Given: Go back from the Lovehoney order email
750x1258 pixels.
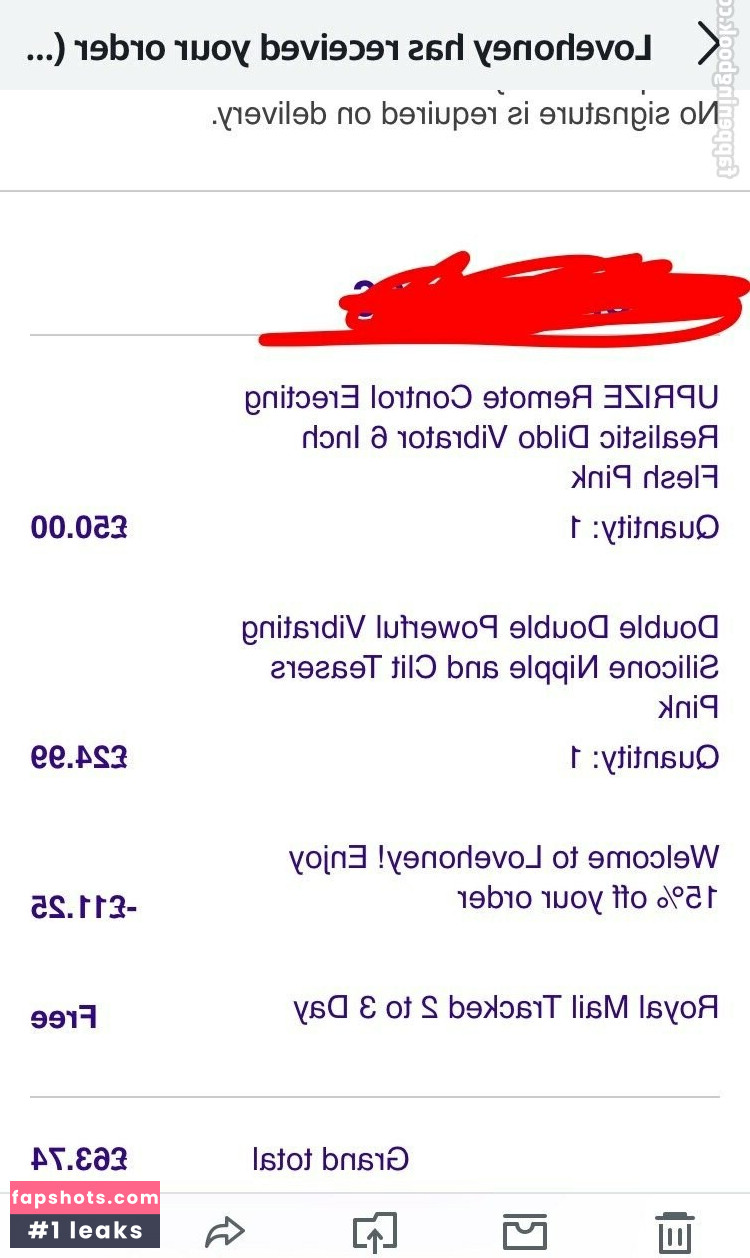Looking at the screenshot, I should 708,44.
